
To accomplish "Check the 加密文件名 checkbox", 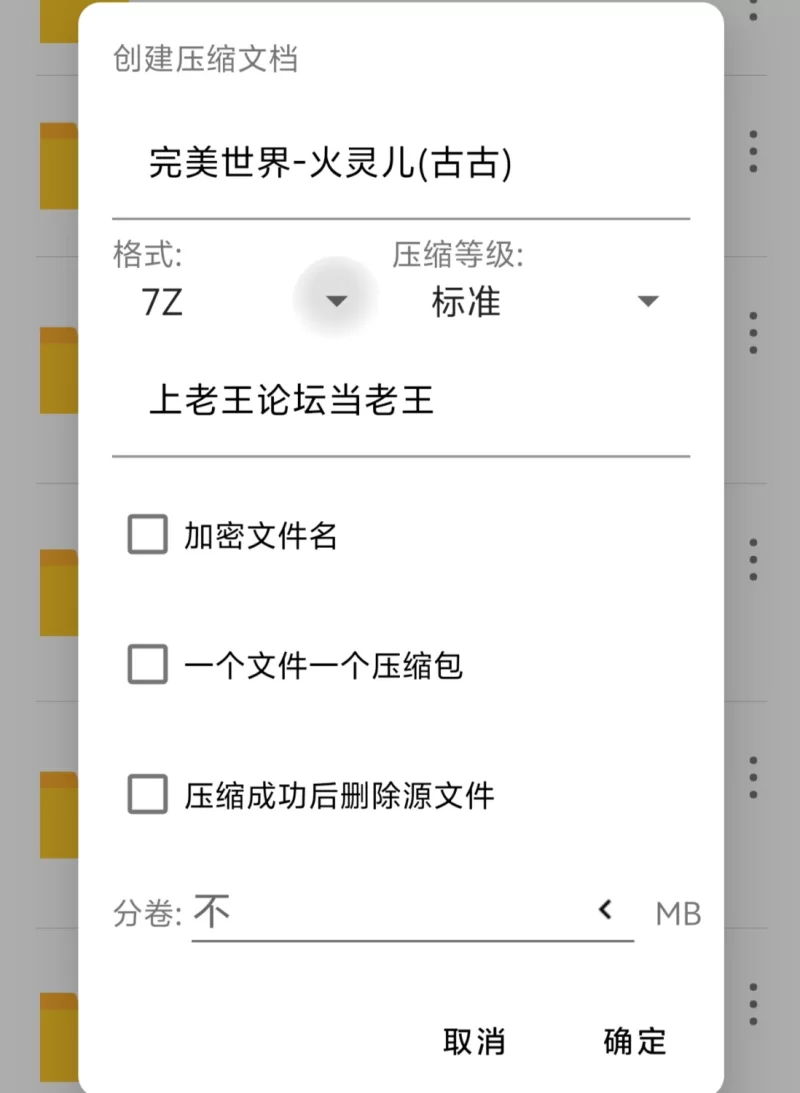I will point(148,536).
